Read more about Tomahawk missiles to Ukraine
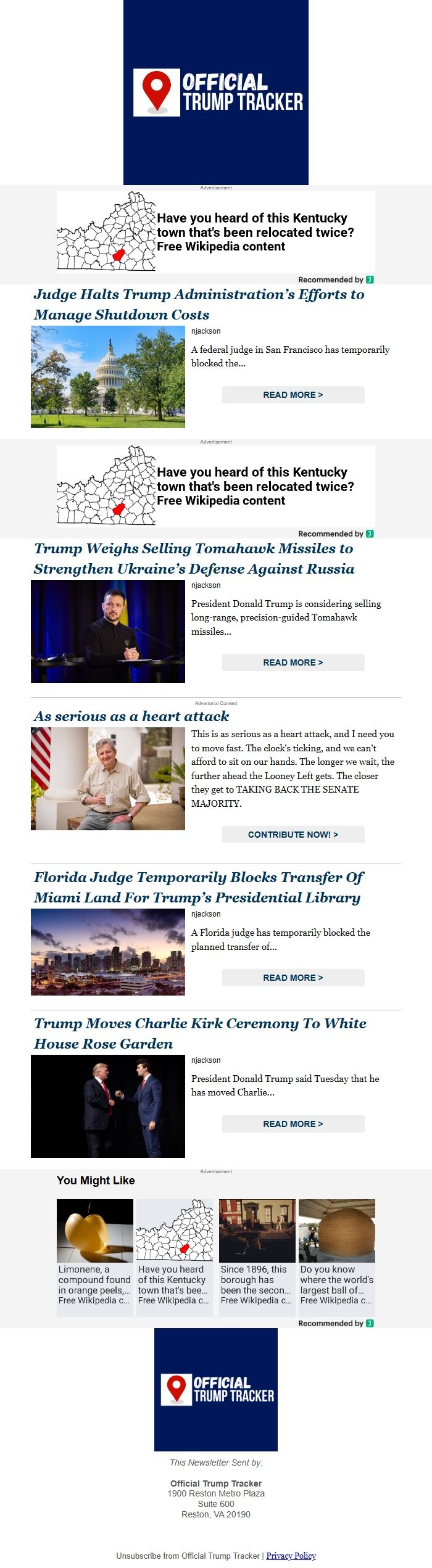This screenshot has width=432, height=1568. (x=293, y=662)
